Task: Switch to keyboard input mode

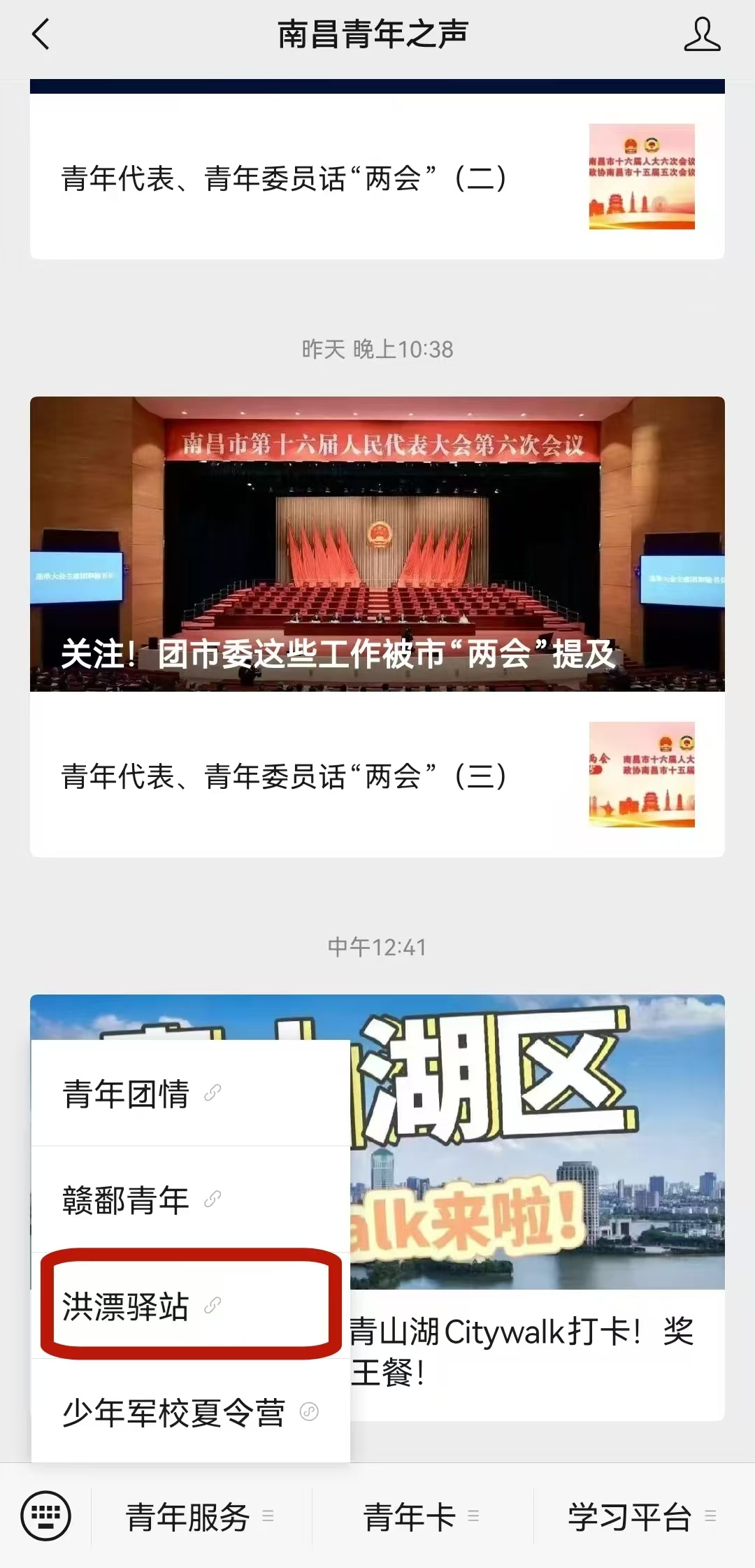Action: 46,1516
